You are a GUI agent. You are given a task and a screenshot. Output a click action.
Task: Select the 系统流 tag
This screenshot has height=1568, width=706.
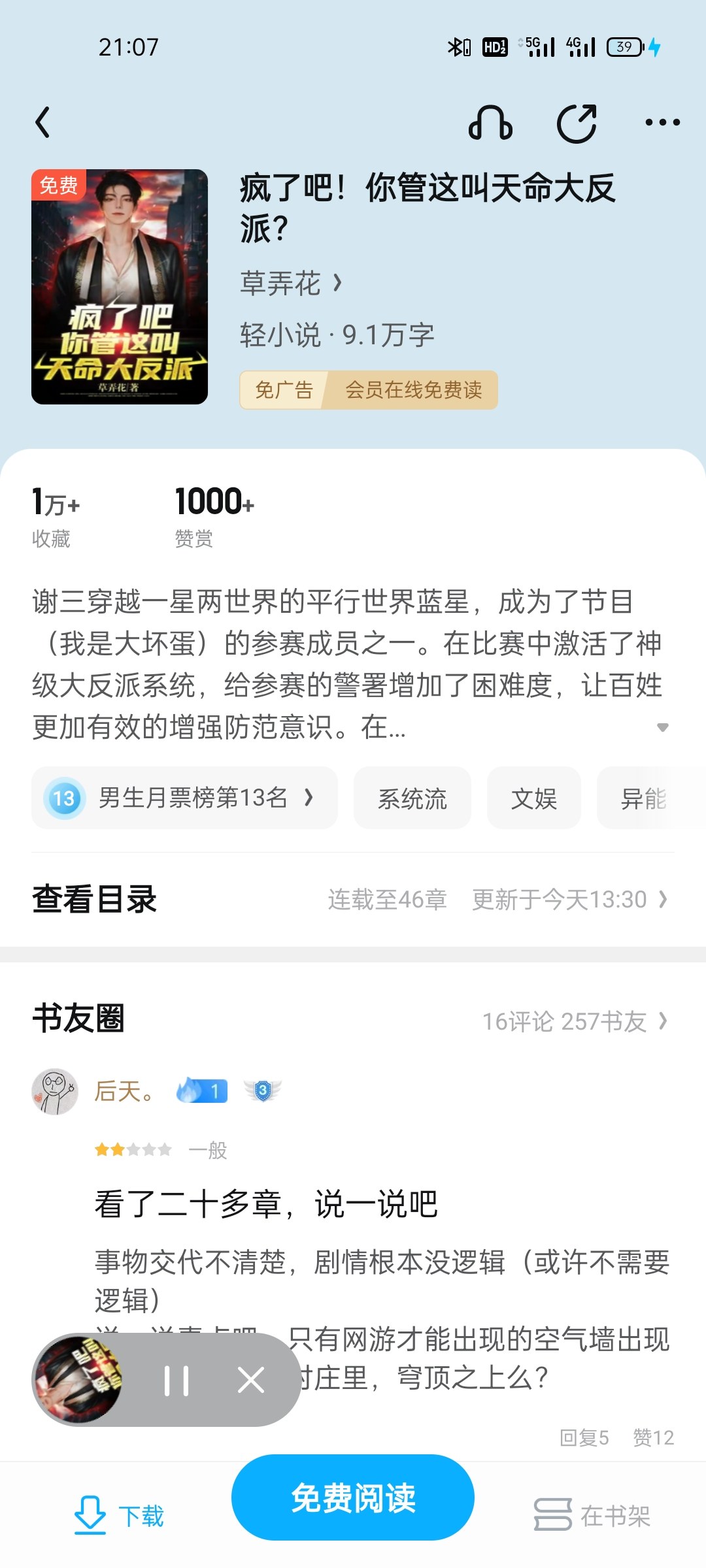click(x=412, y=798)
